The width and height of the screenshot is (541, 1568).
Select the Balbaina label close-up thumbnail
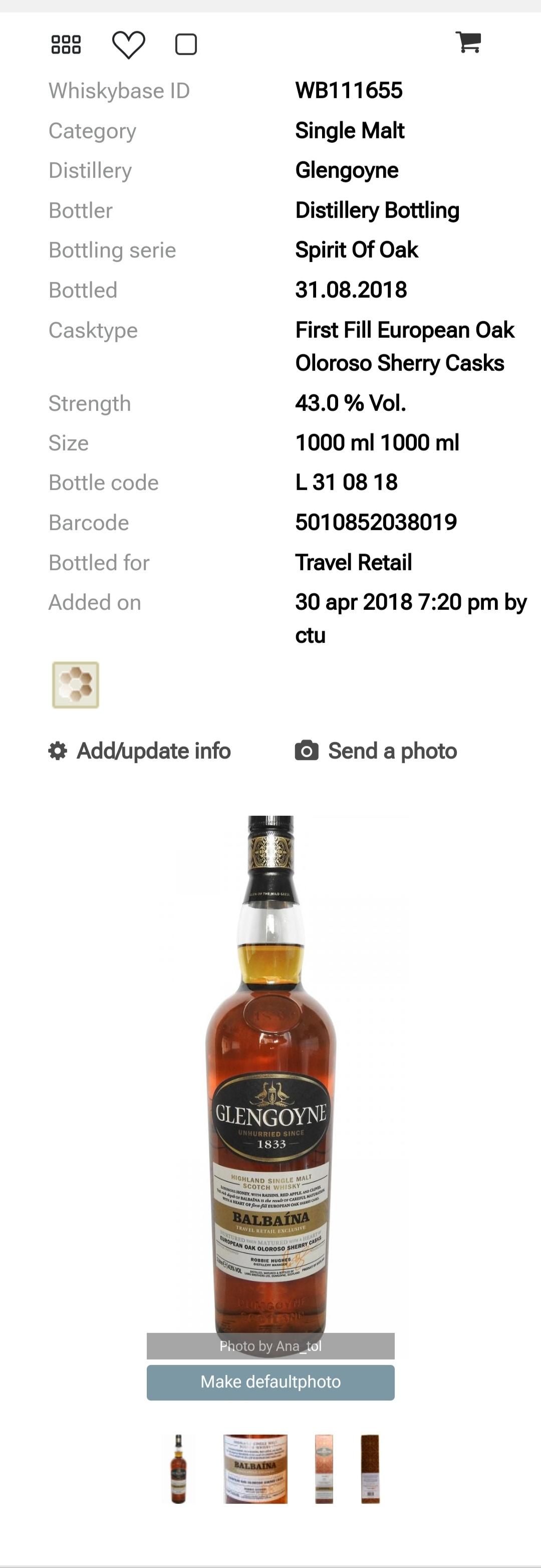tap(255, 1468)
